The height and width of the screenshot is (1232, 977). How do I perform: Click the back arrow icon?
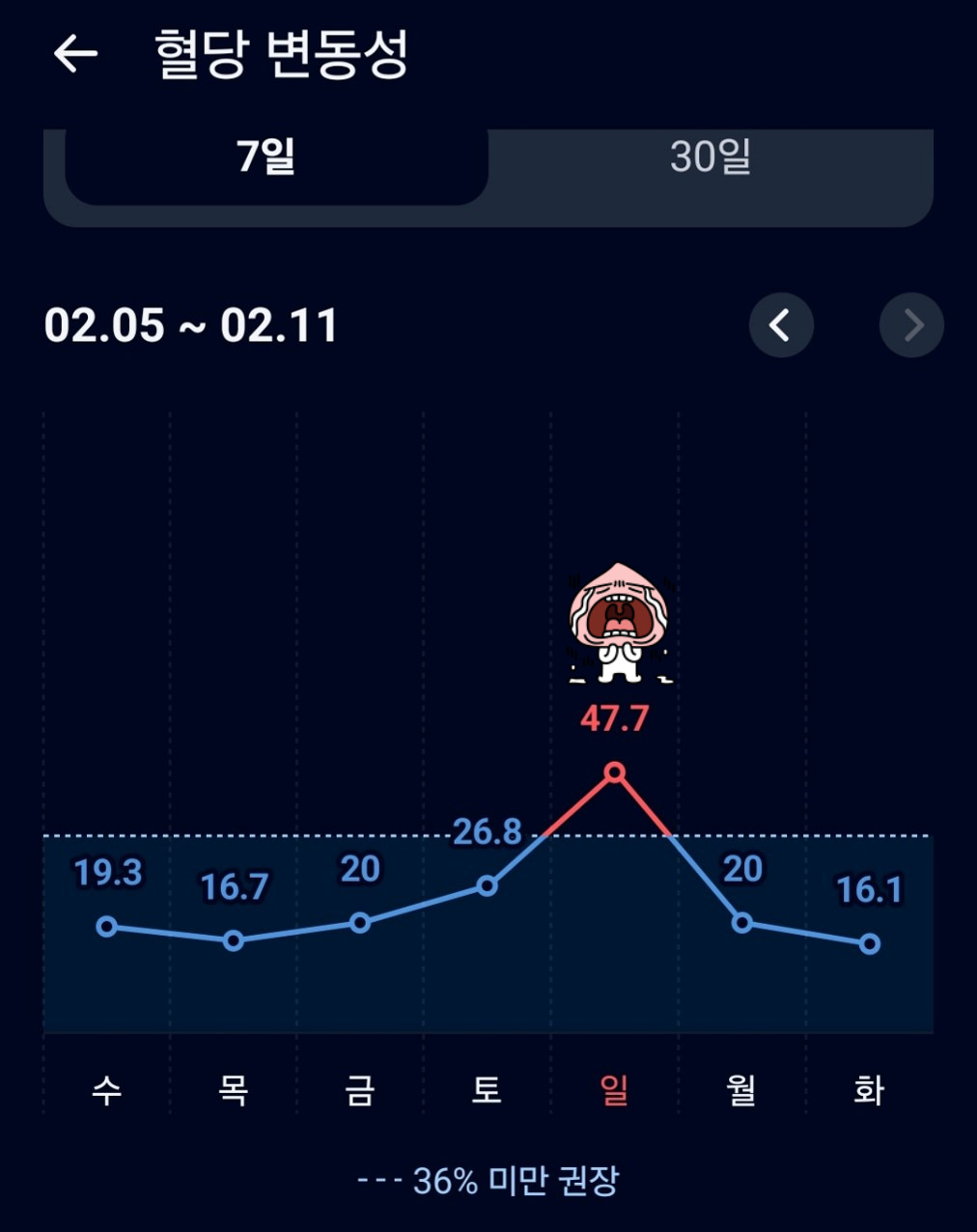click(73, 55)
